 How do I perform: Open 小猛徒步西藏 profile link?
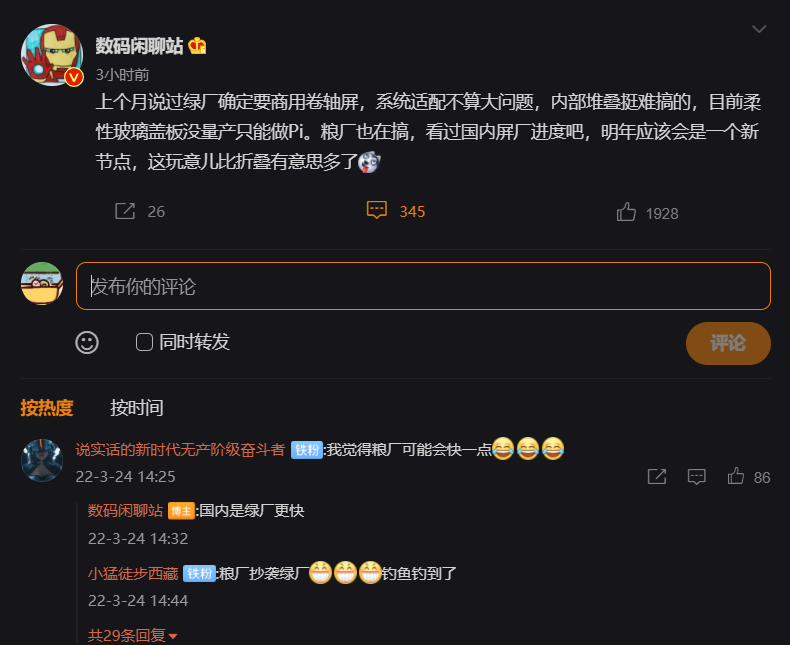(x=134, y=573)
